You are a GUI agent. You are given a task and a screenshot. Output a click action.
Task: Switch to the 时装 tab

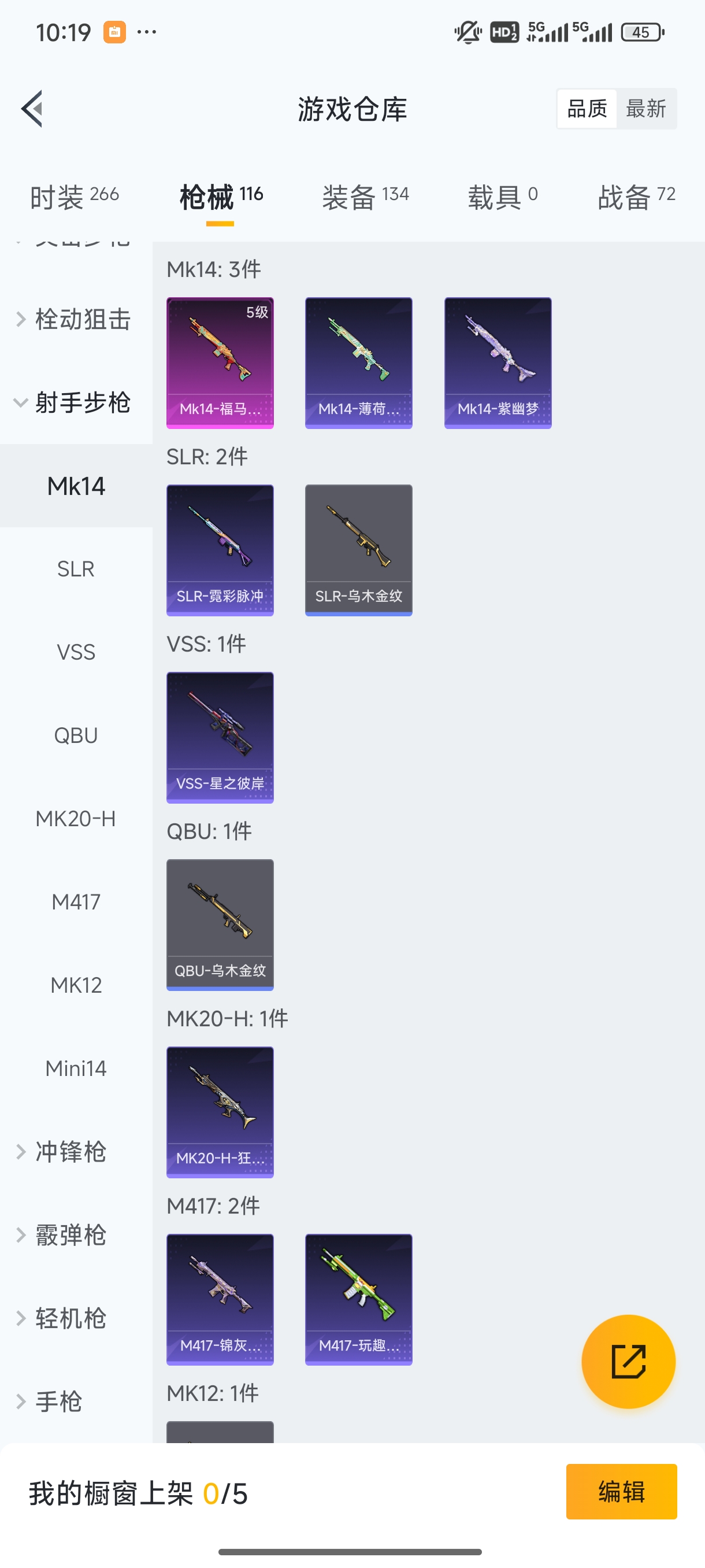pos(74,197)
